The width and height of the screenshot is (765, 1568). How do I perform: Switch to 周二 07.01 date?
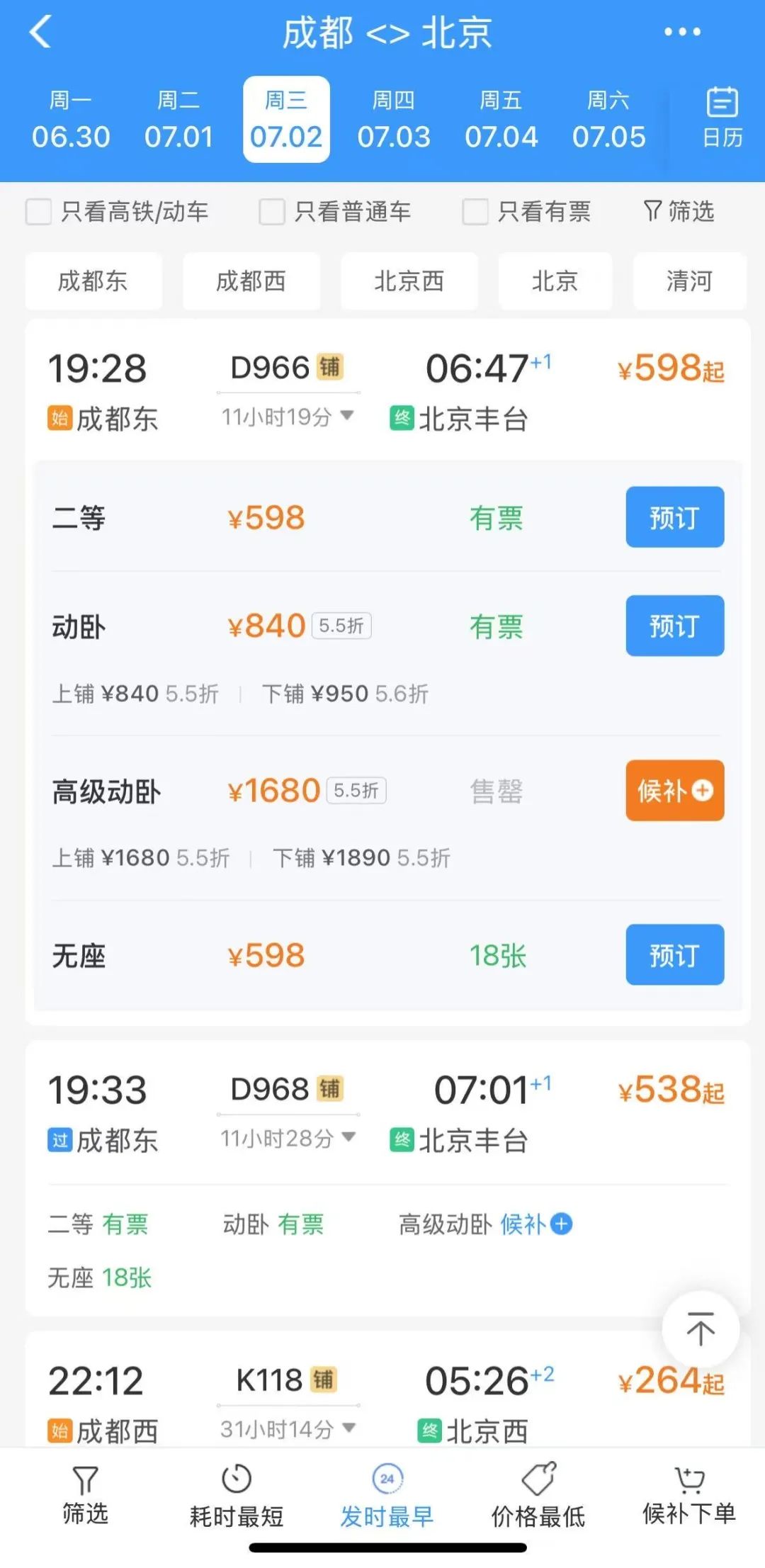click(178, 120)
